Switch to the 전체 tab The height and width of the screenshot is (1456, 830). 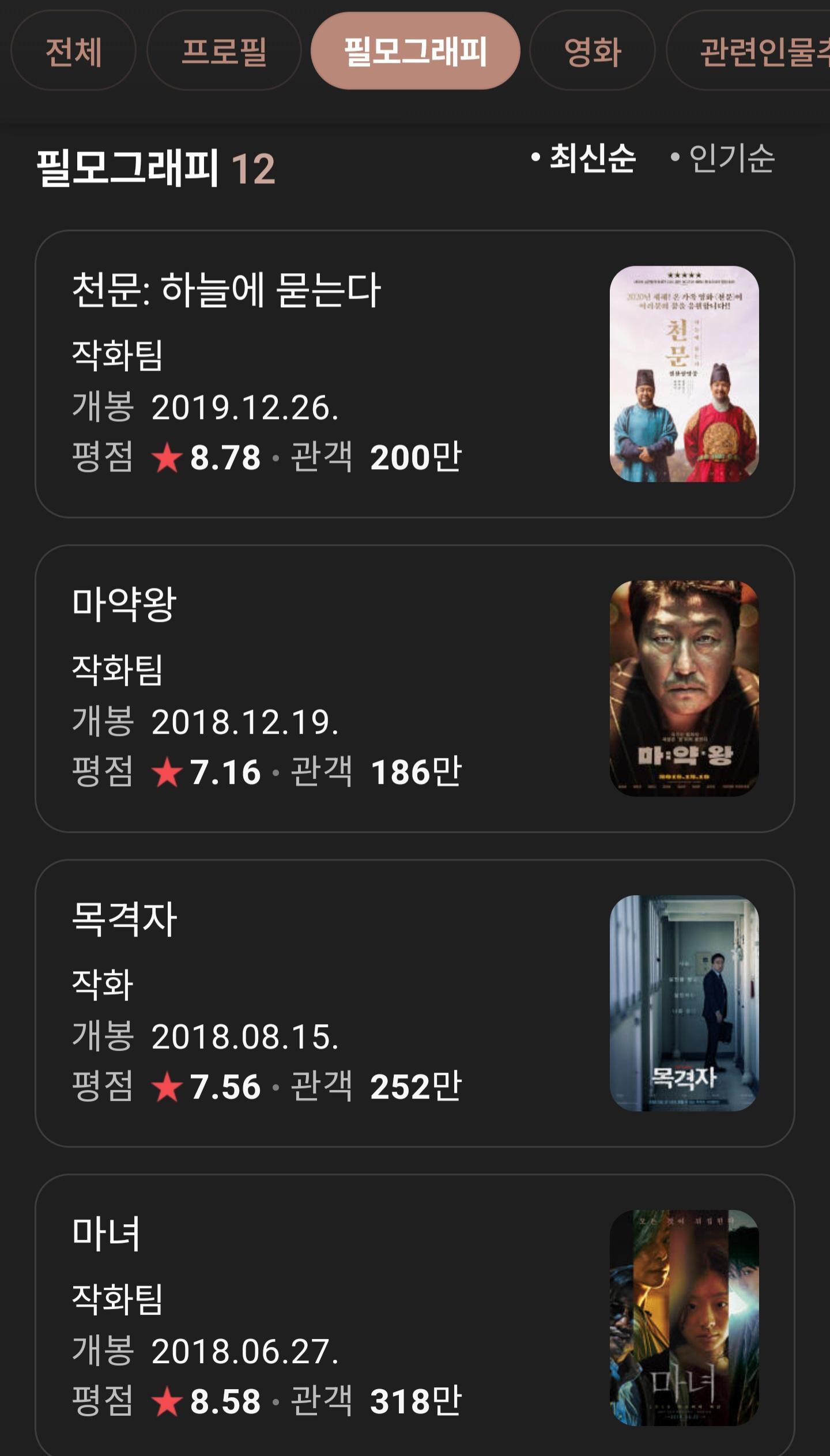(x=73, y=51)
